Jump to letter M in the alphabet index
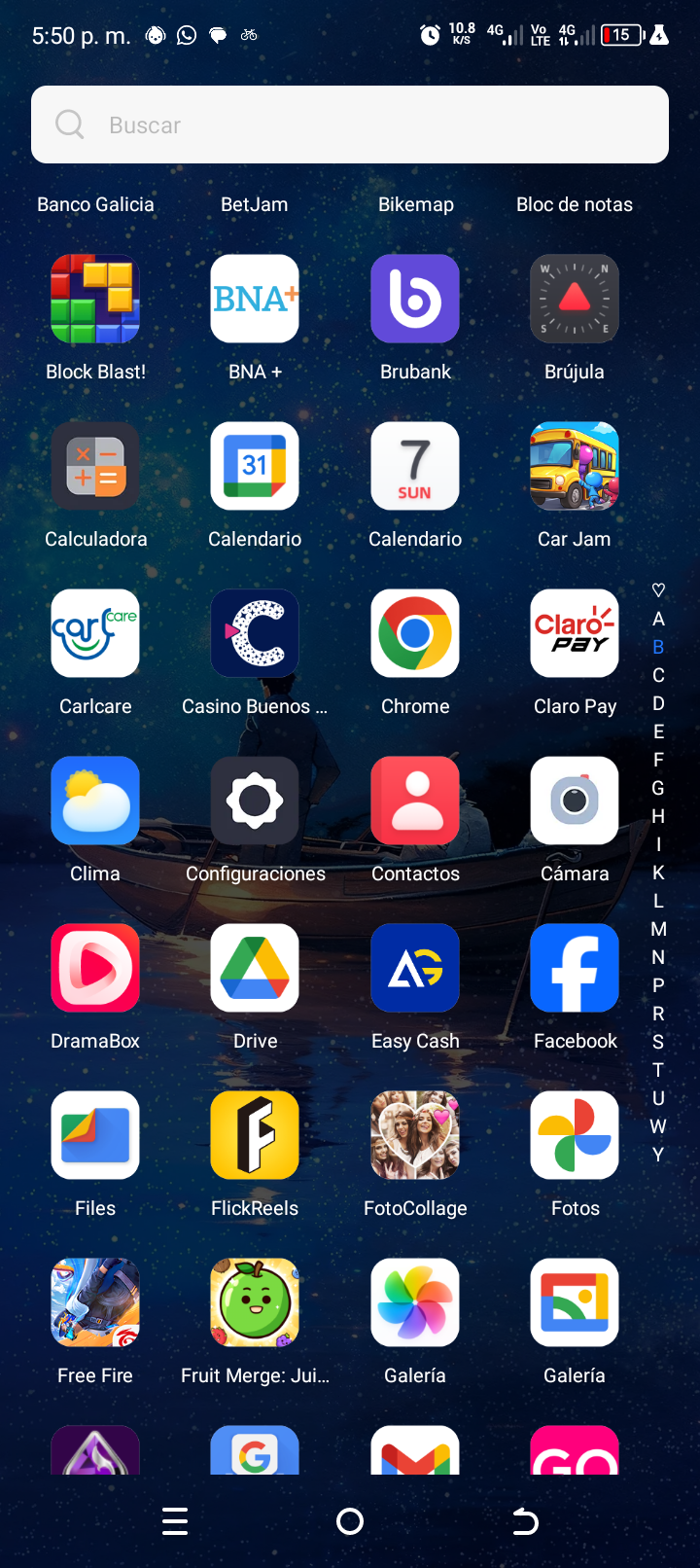The image size is (700, 1568). coord(658,929)
